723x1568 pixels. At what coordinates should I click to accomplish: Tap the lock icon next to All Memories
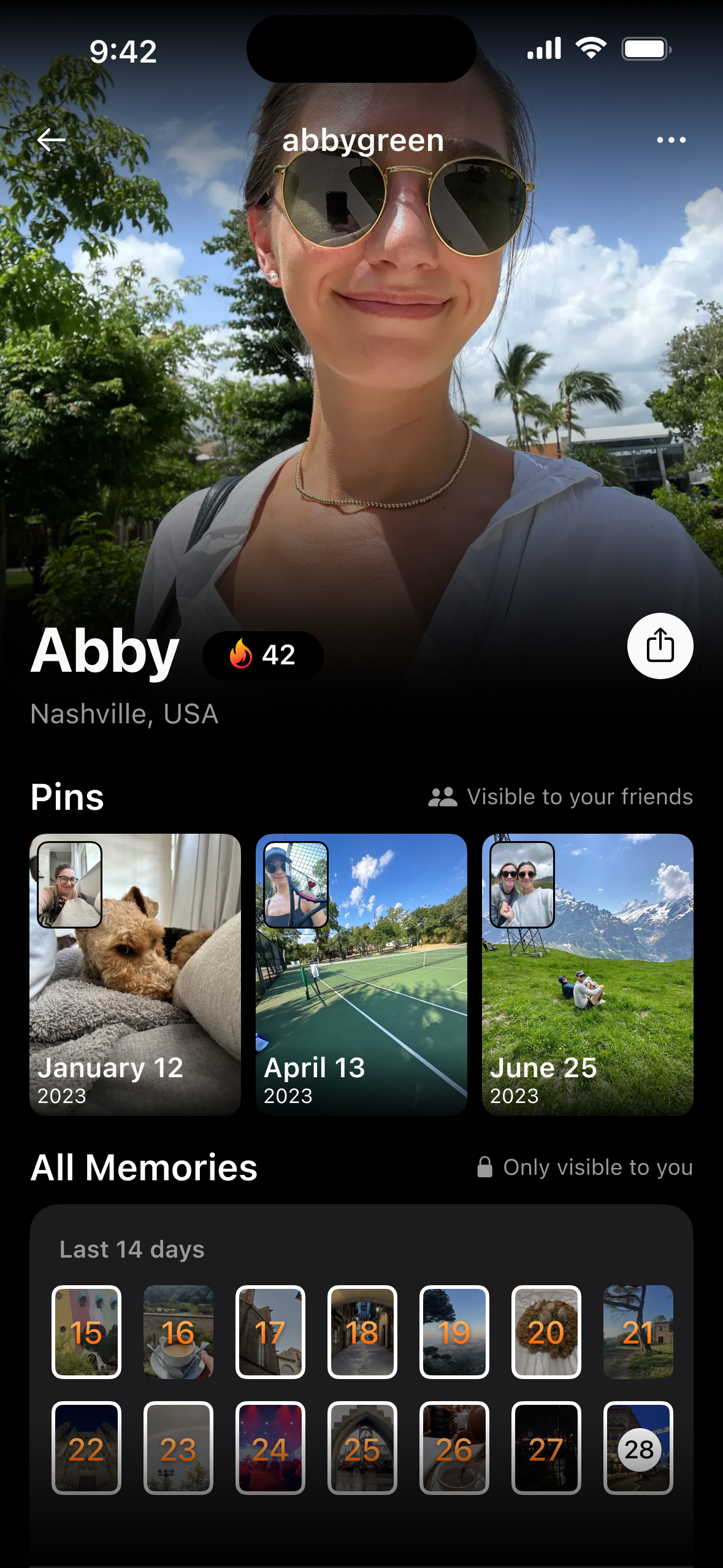485,1166
